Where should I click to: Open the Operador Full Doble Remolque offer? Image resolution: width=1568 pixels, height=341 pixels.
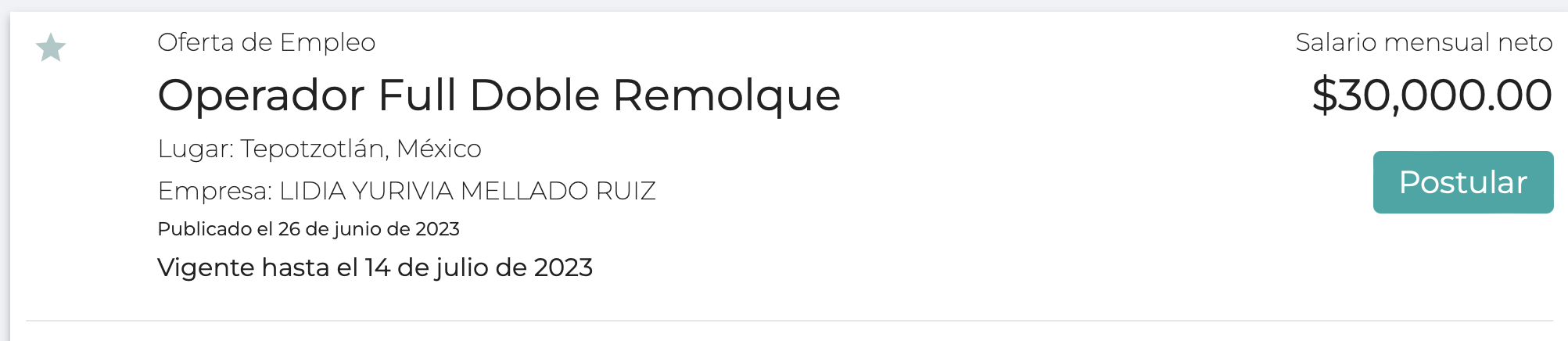[498, 95]
